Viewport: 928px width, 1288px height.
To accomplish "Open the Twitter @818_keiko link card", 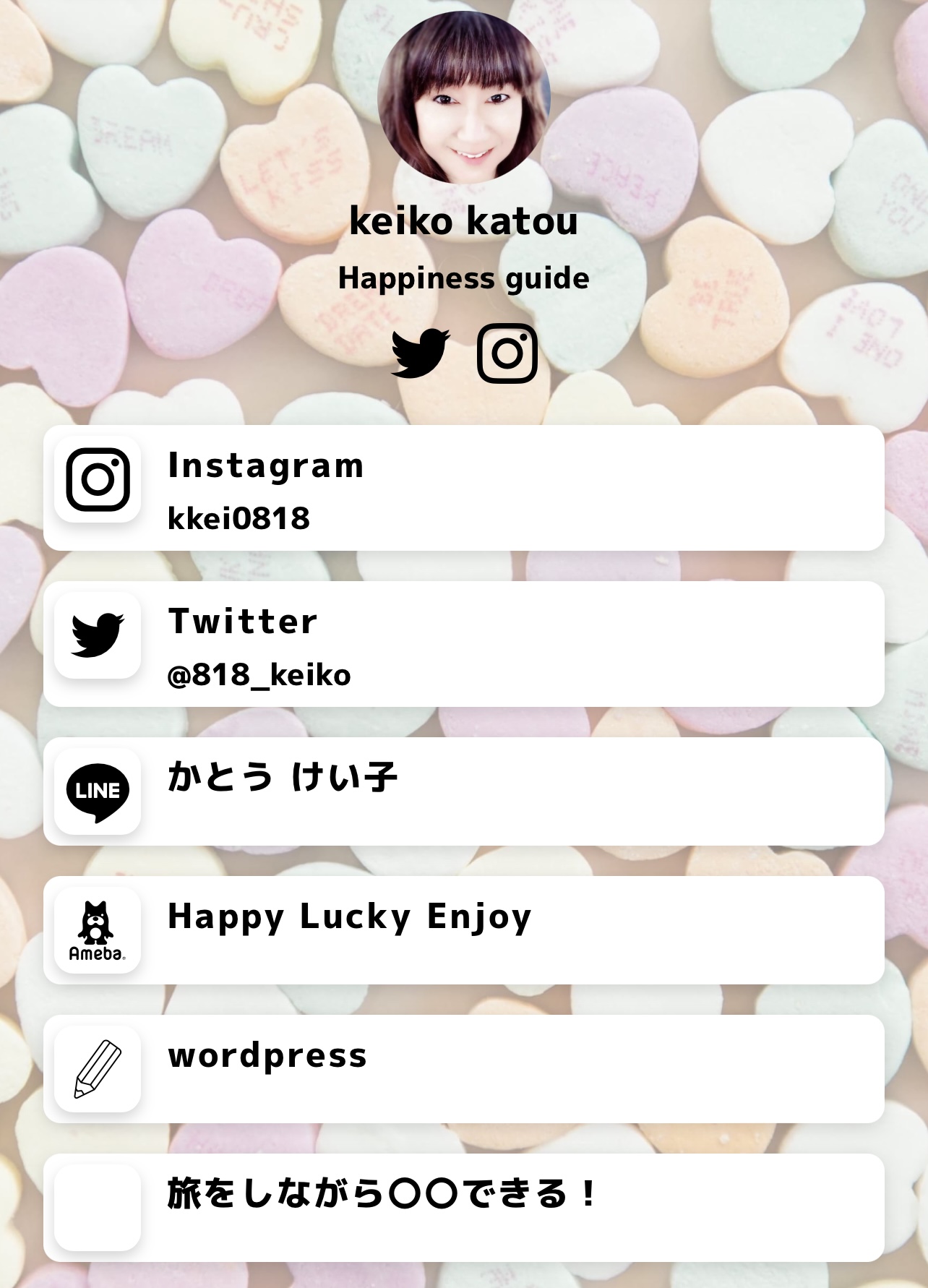I will (x=463, y=644).
